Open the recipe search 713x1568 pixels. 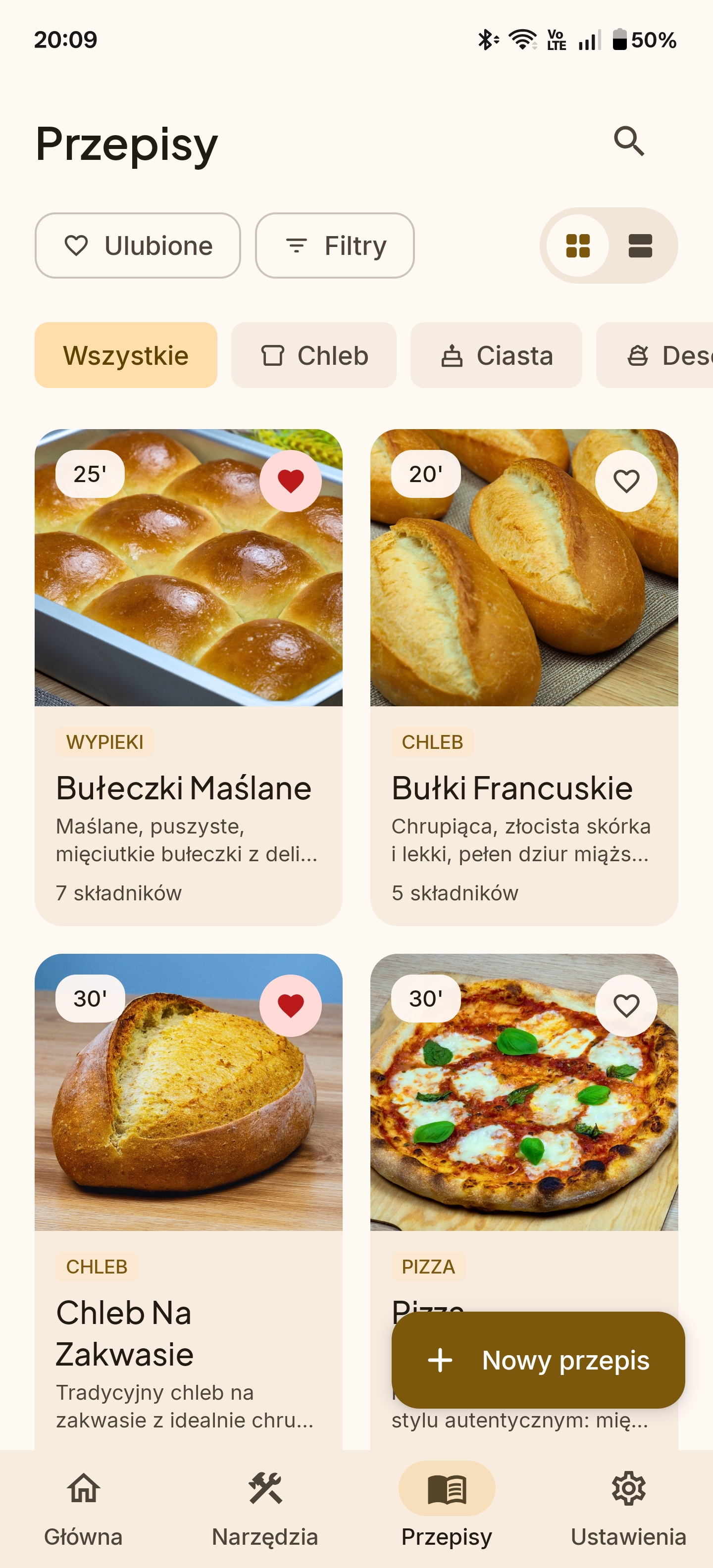(x=628, y=141)
